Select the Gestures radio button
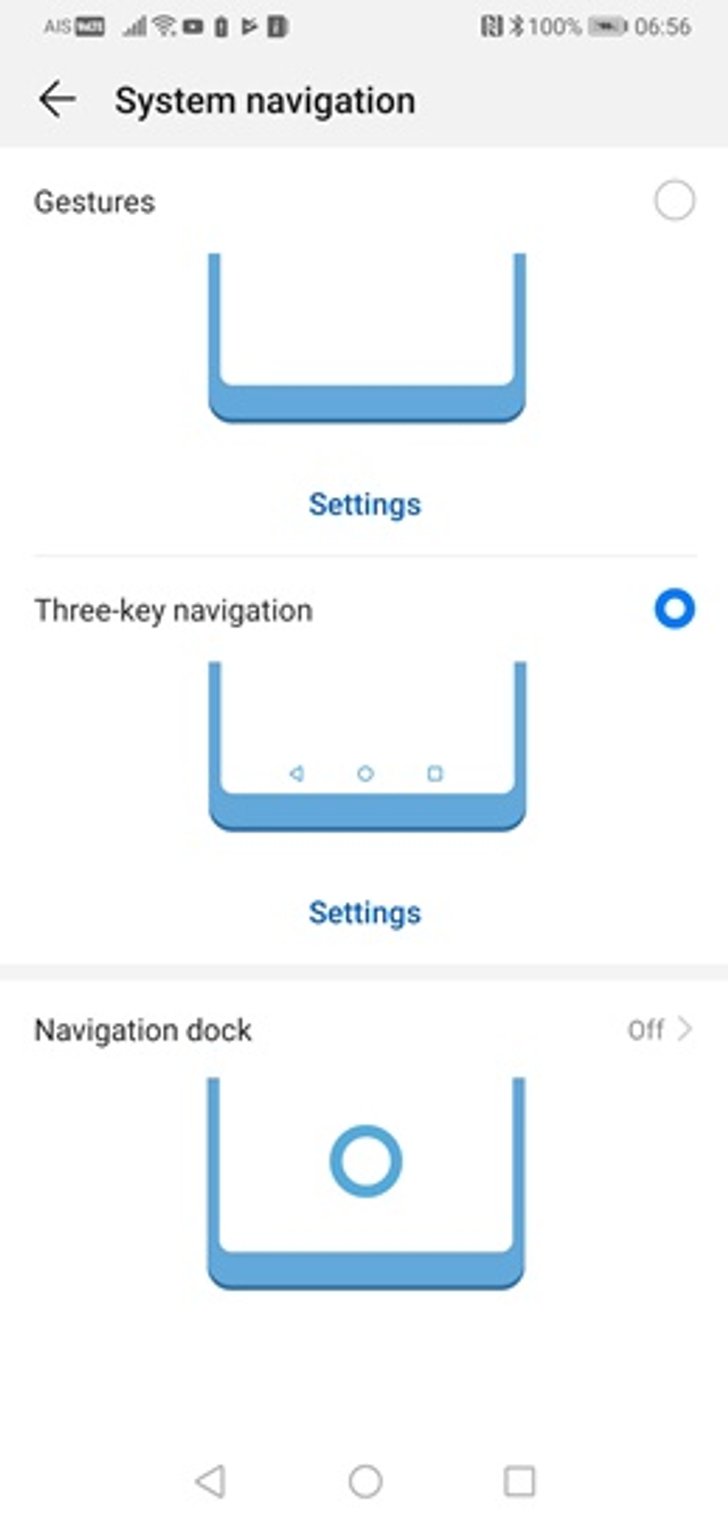The height and width of the screenshot is (1515, 728). point(674,201)
